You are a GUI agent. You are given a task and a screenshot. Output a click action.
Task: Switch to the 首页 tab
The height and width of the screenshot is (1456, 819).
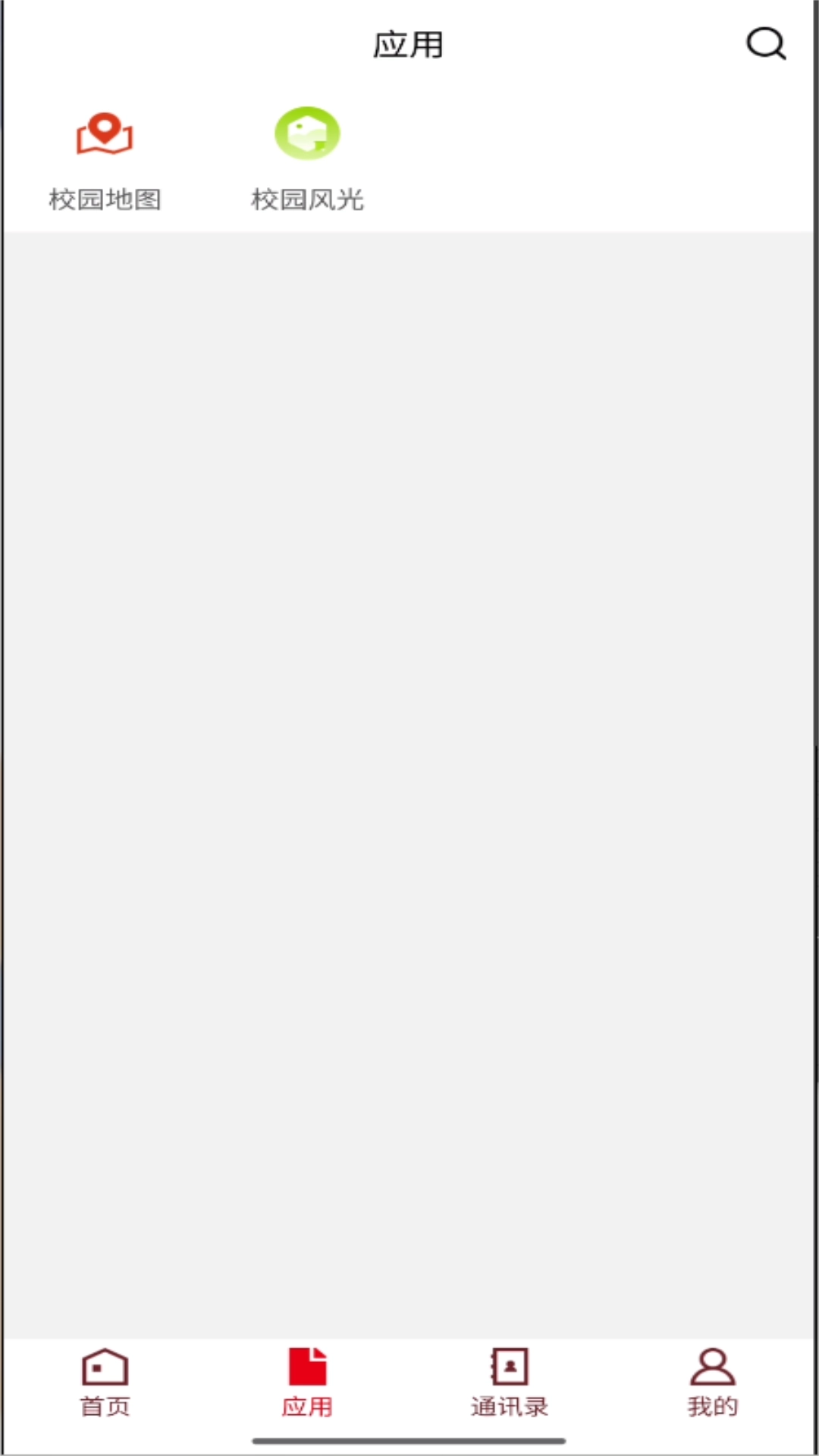105,1382
